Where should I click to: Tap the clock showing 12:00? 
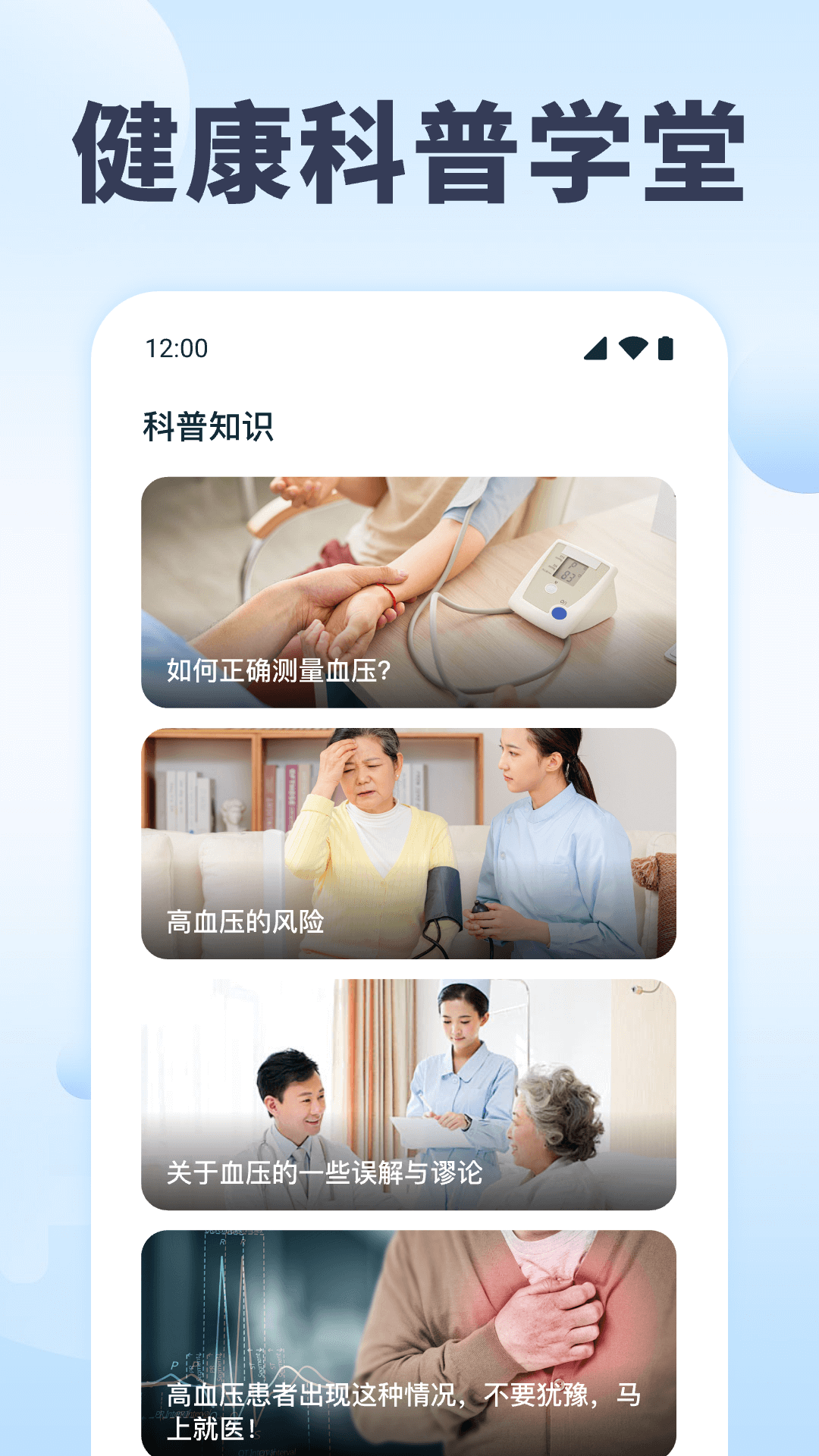coord(176,350)
